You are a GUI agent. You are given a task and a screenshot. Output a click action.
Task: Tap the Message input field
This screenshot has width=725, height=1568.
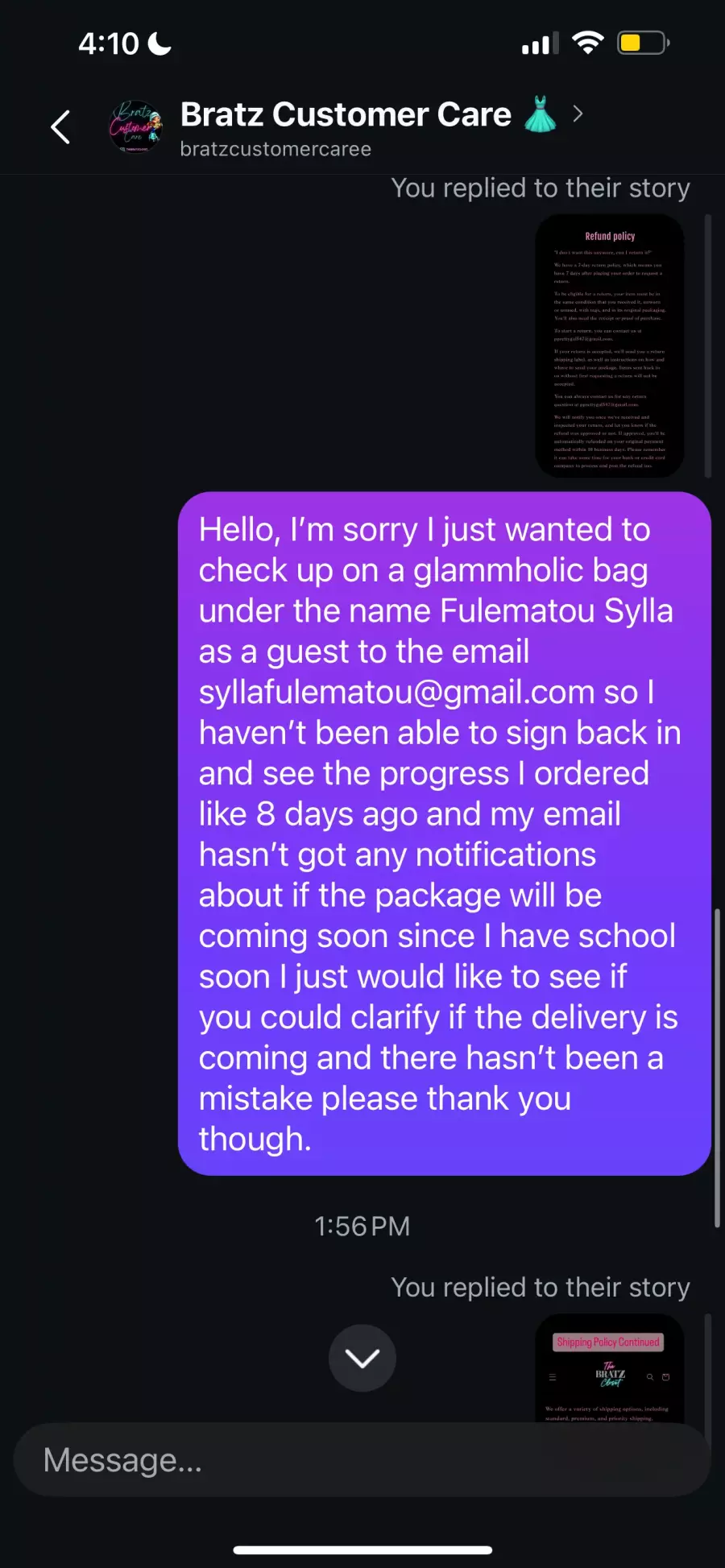pyautogui.click(x=362, y=1460)
